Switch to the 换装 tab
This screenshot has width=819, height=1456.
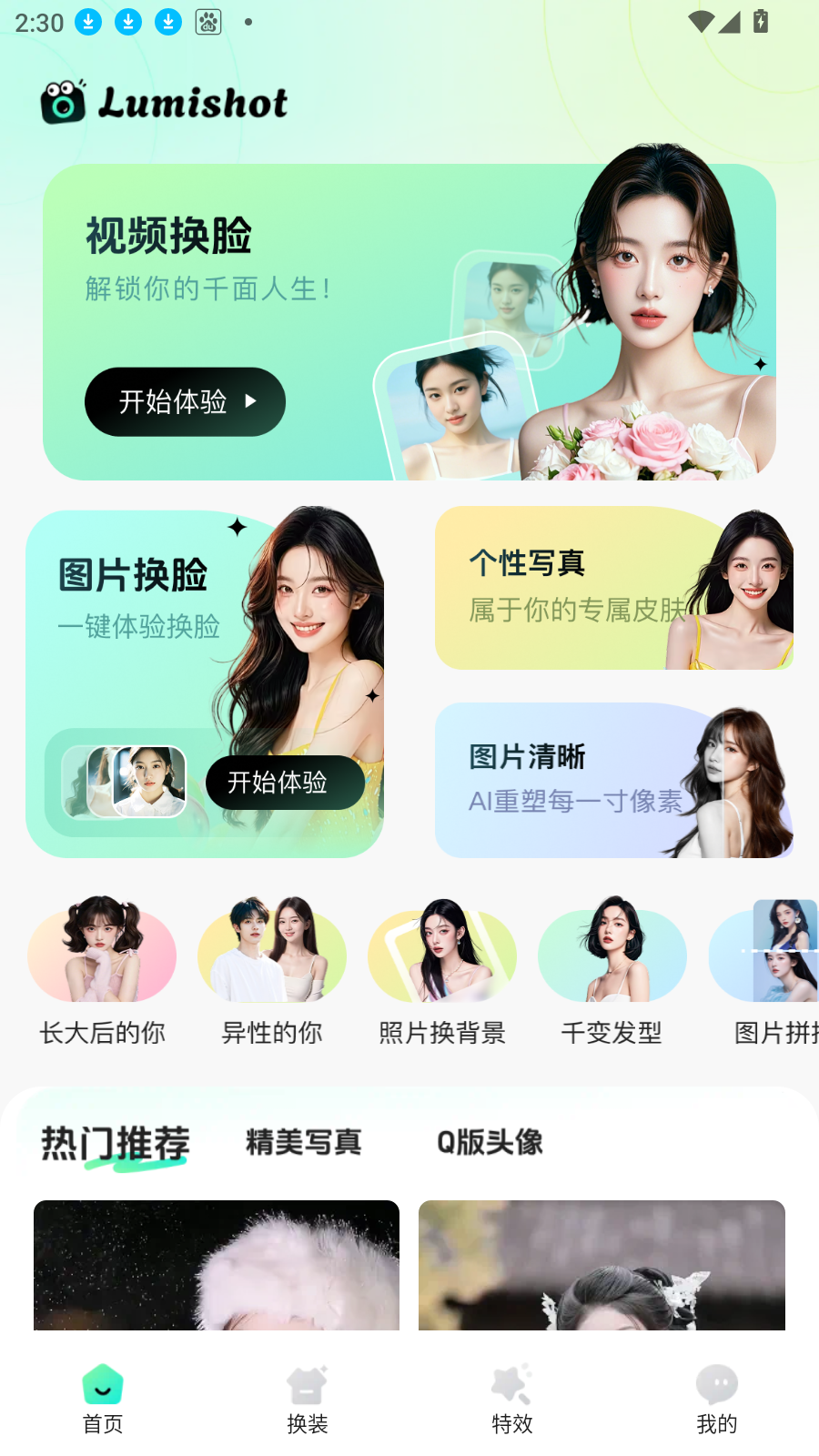point(308,1399)
